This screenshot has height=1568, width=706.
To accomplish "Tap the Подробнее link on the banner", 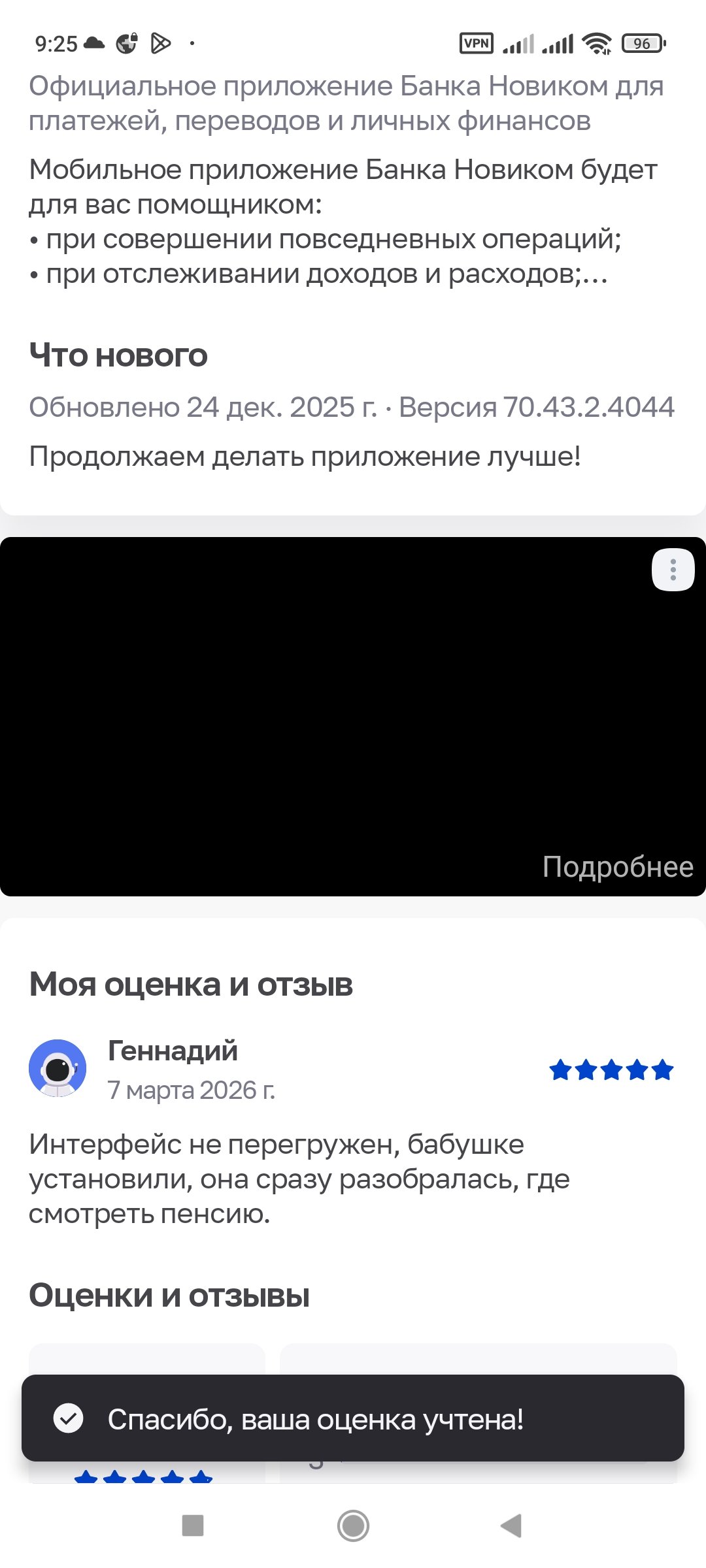I will [x=617, y=867].
